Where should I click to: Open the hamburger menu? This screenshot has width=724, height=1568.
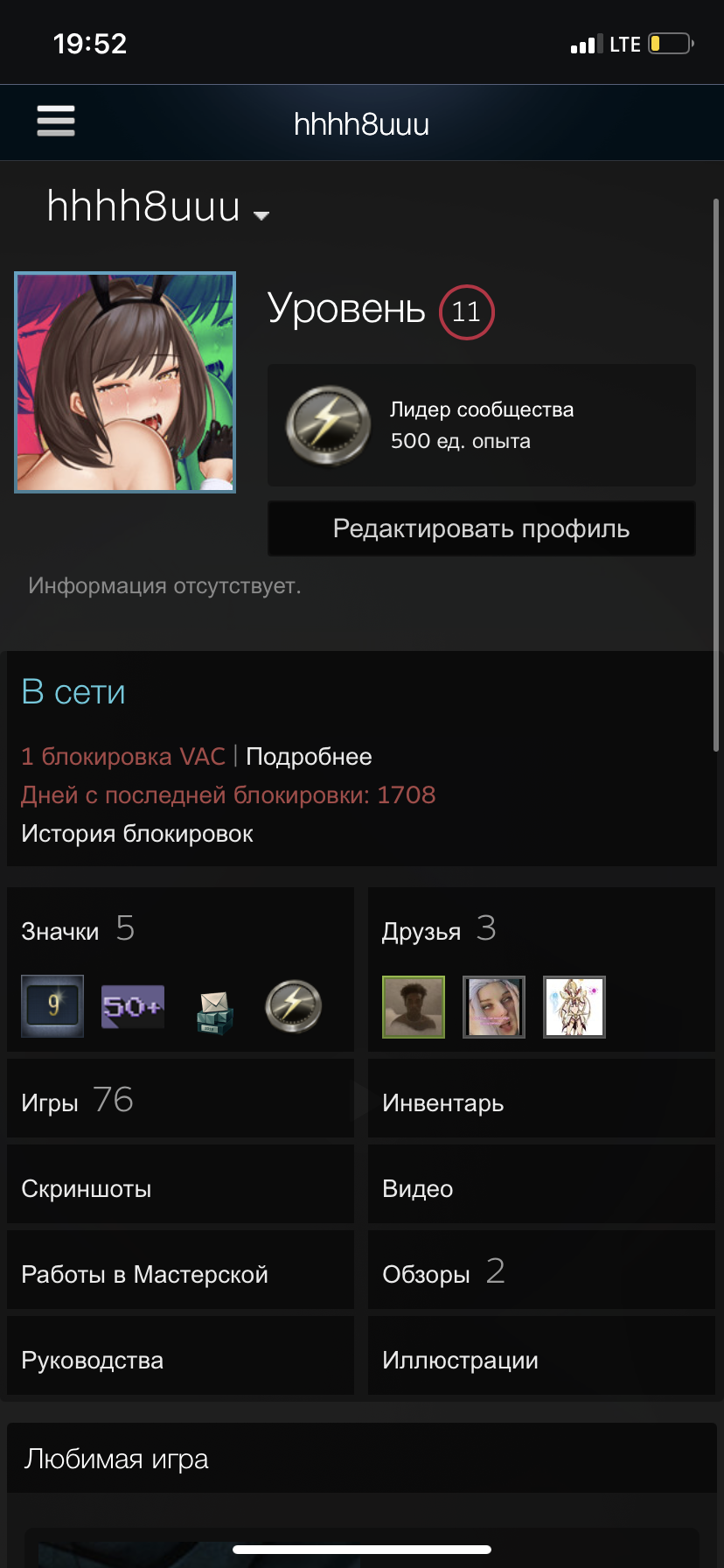(x=56, y=121)
